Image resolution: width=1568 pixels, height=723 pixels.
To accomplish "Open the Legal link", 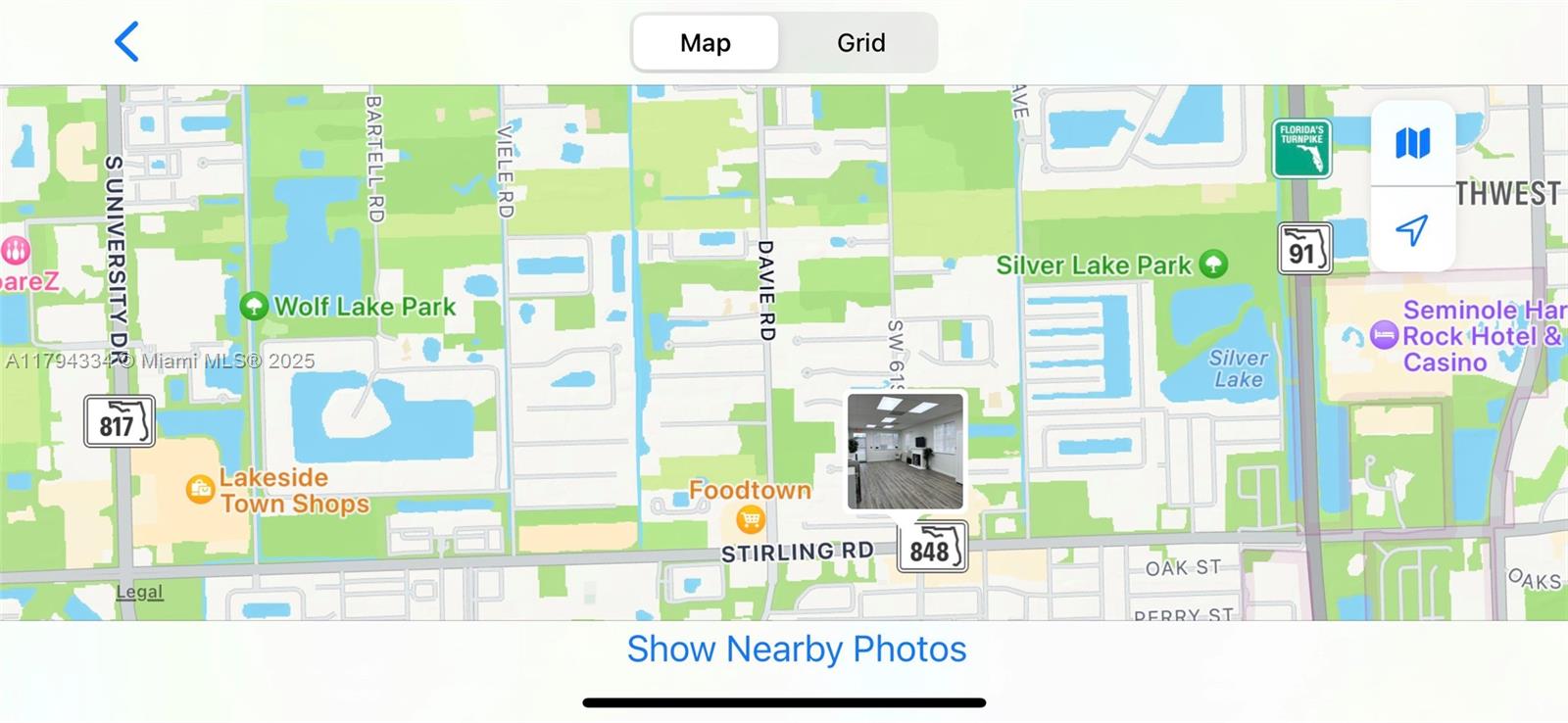I will pos(139,592).
